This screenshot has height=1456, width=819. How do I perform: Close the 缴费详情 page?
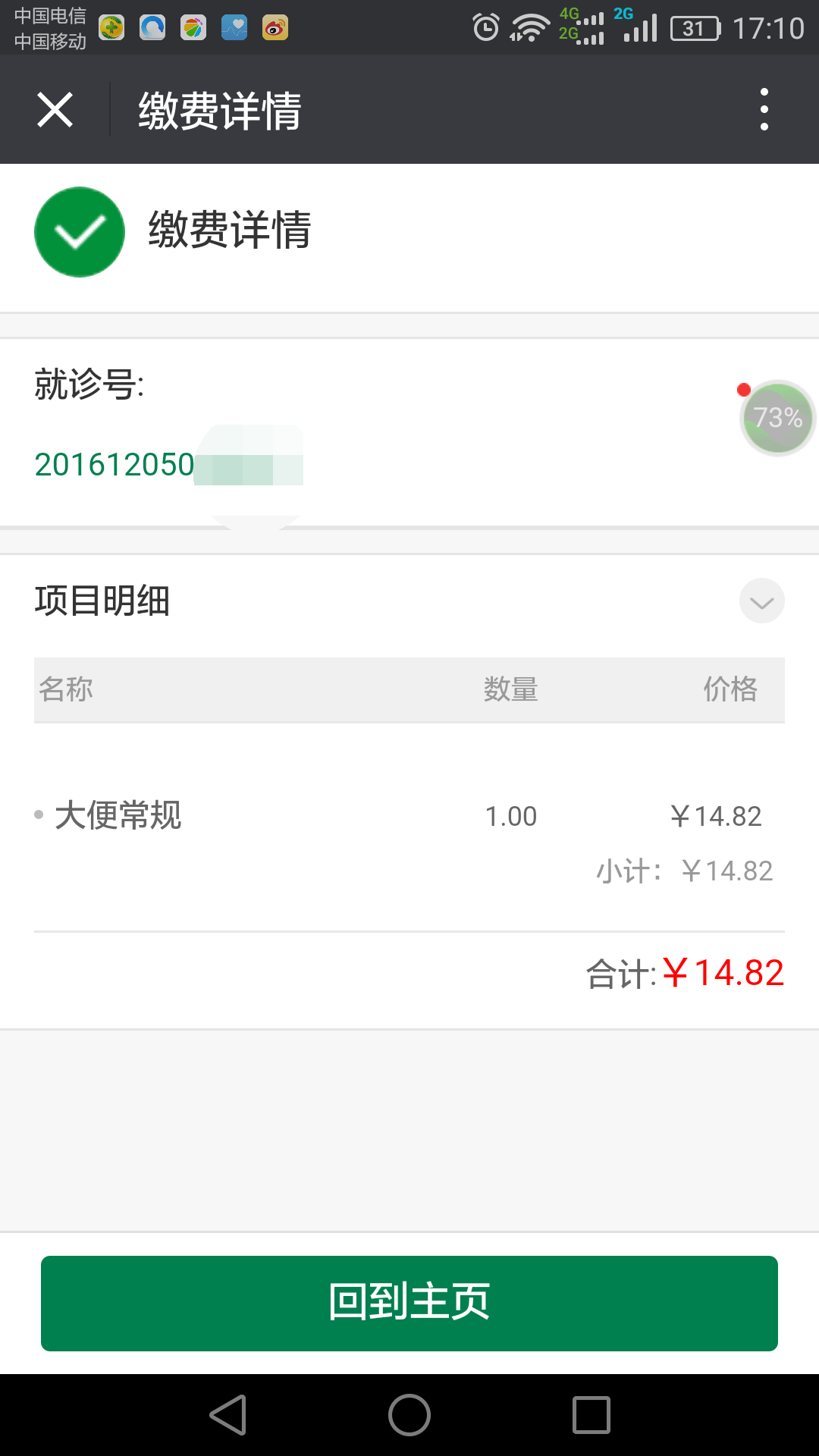tap(55, 110)
